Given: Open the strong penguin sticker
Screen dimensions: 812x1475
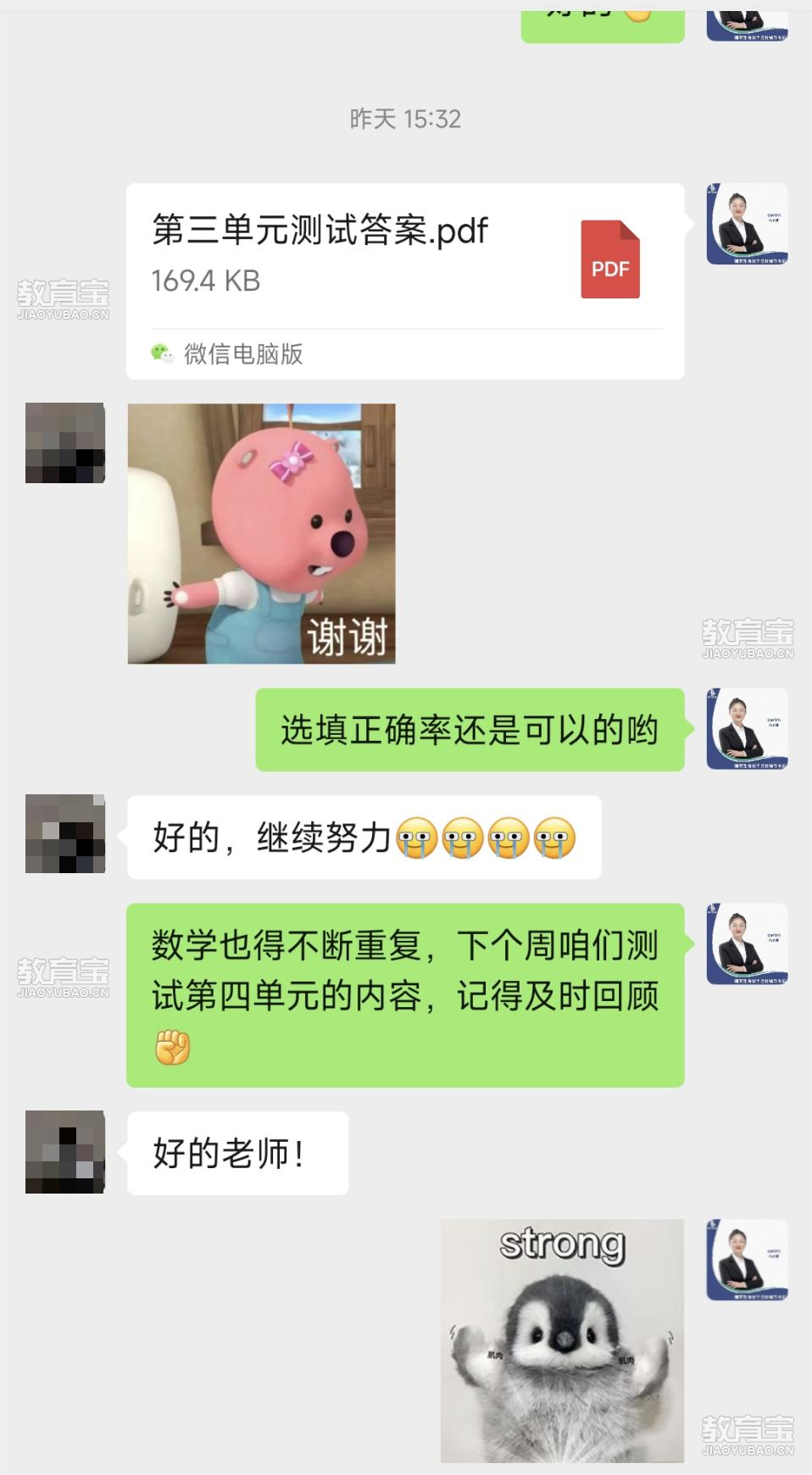Looking at the screenshot, I should (x=562, y=1340).
